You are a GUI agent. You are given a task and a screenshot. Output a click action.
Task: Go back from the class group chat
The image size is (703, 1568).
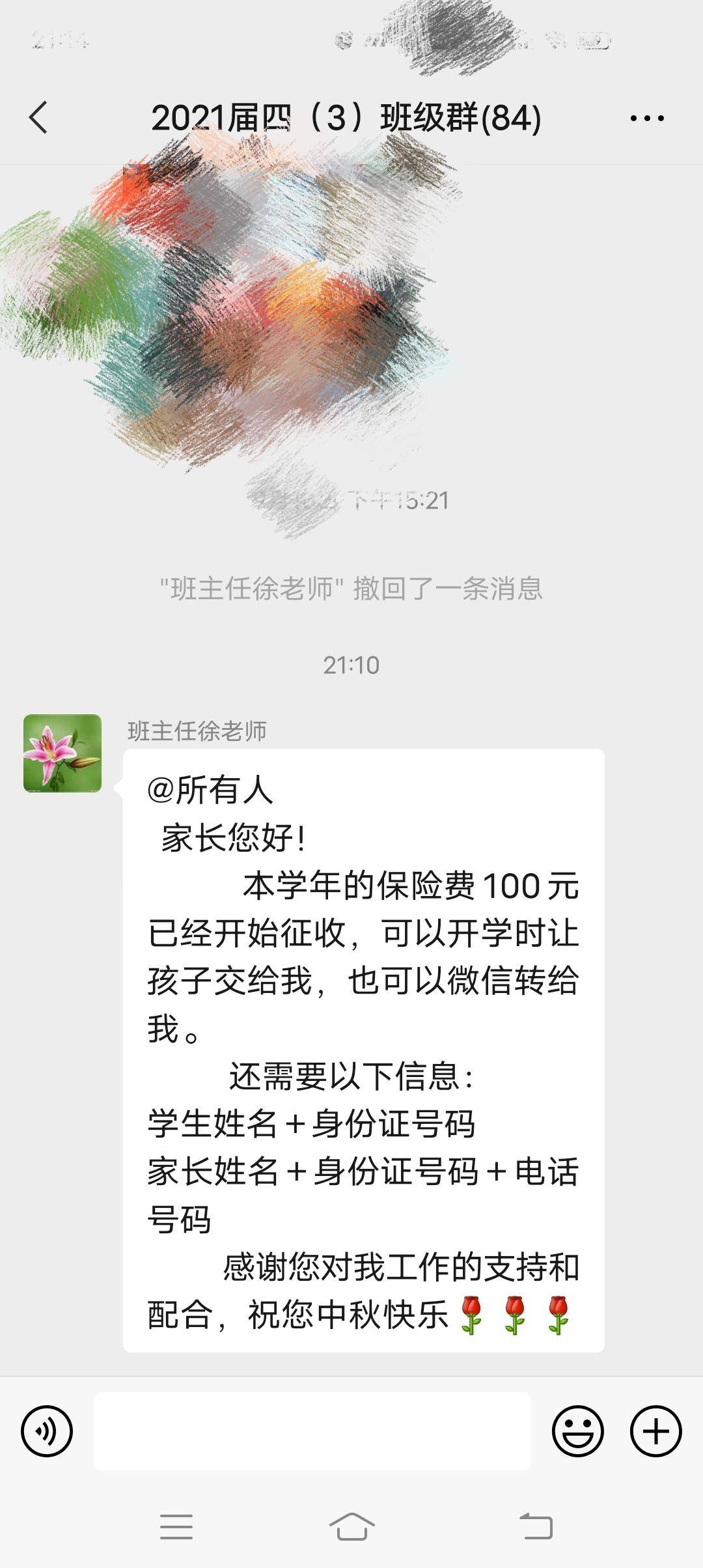pos(39,118)
